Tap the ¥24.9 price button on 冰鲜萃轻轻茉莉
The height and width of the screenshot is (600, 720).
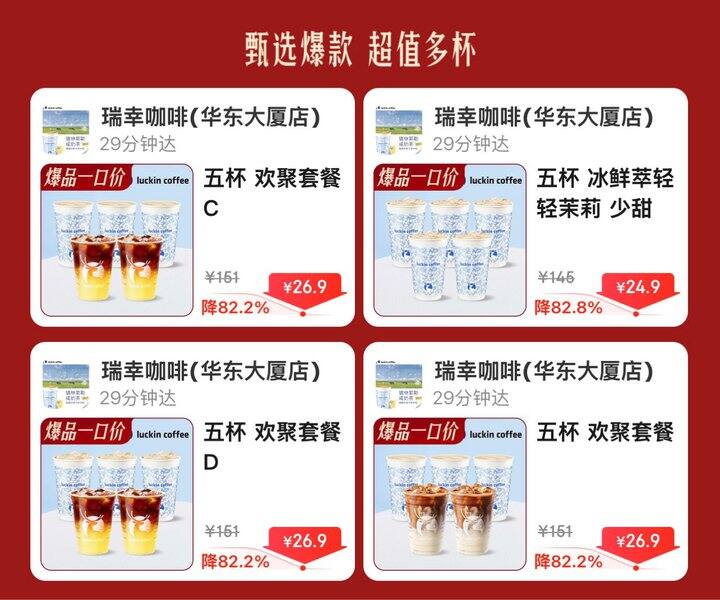point(636,288)
